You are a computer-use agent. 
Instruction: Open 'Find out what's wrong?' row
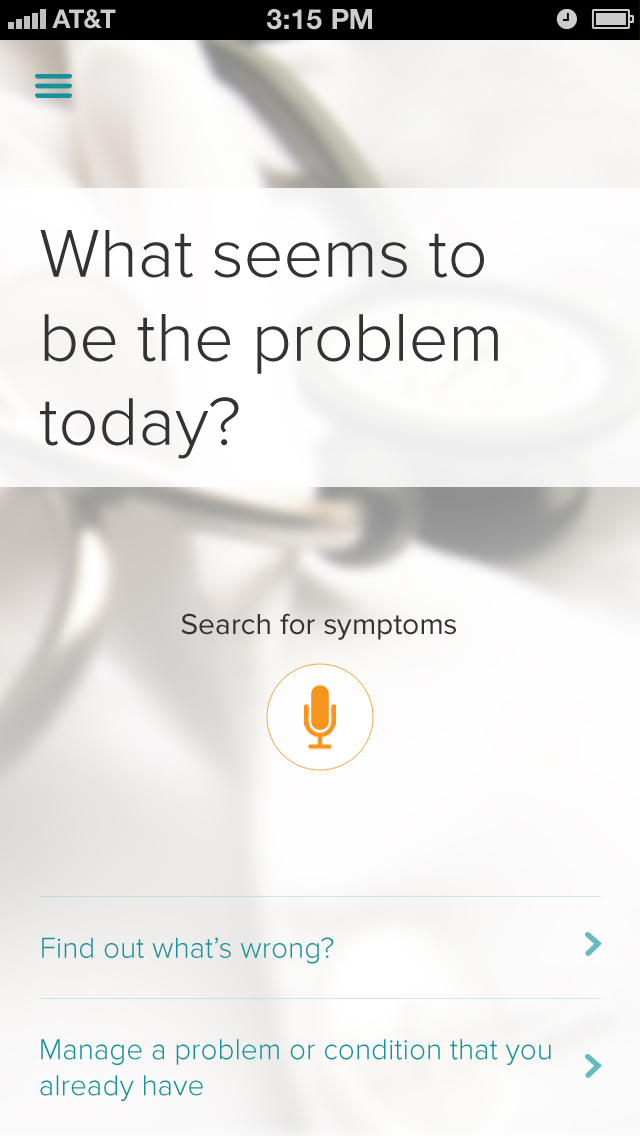(320, 947)
